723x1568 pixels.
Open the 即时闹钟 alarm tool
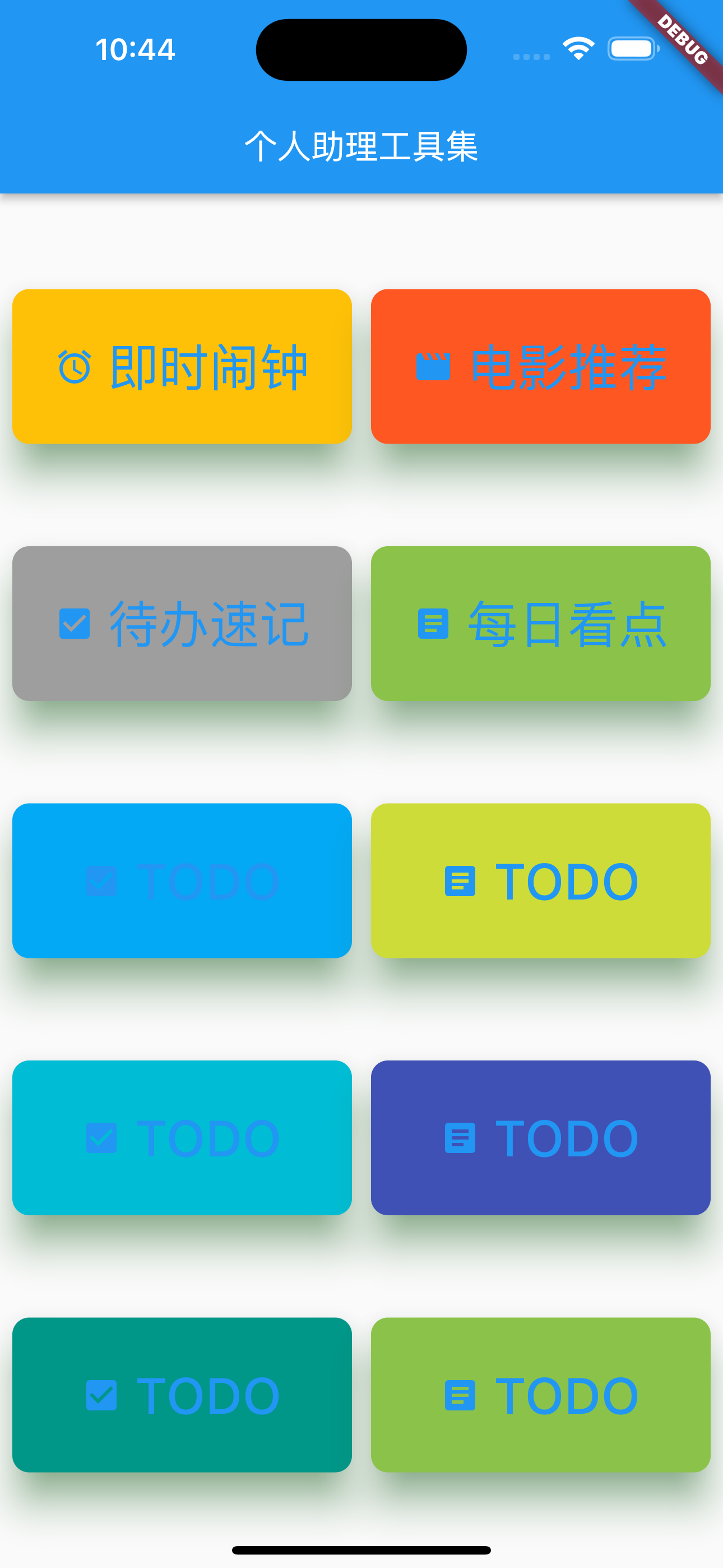182,366
